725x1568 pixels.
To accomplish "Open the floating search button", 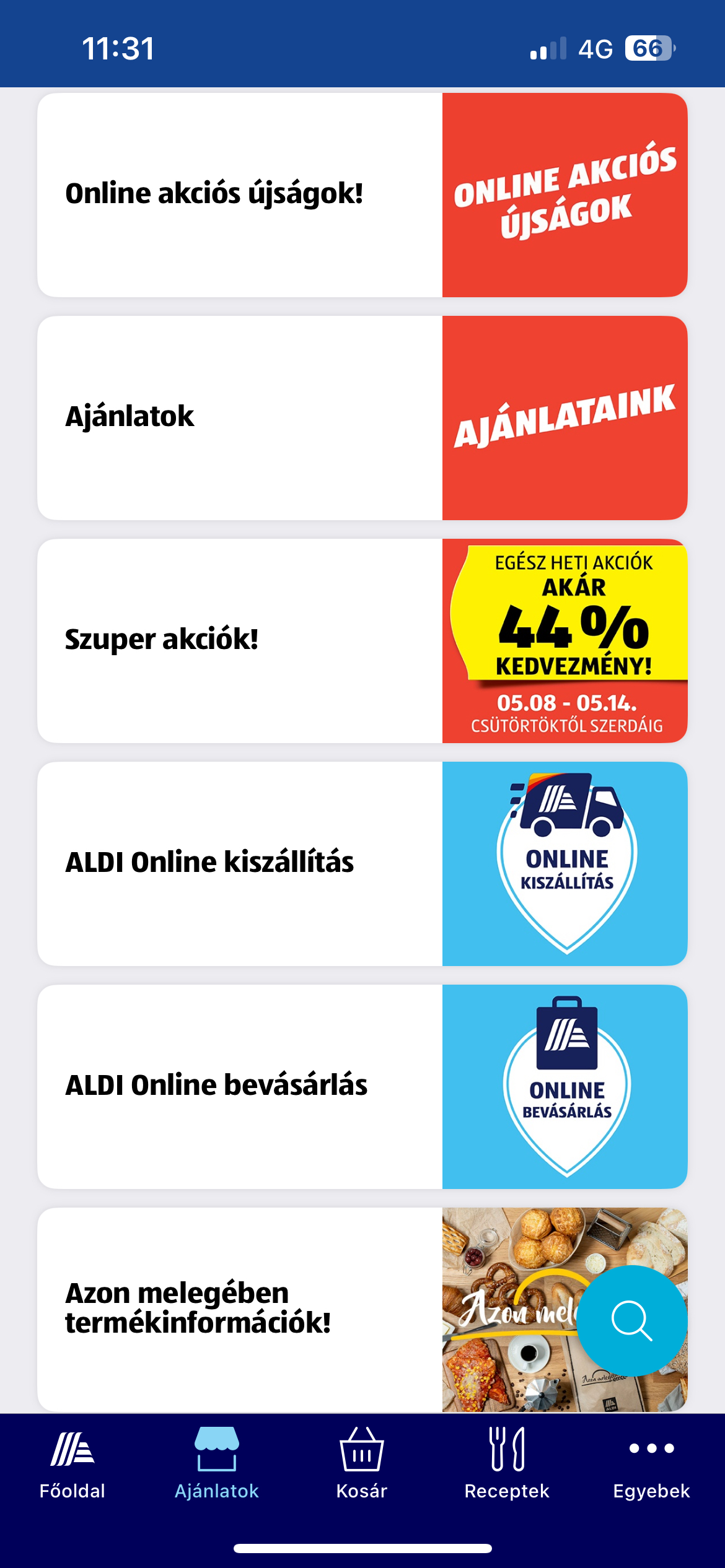I will pos(631,1320).
